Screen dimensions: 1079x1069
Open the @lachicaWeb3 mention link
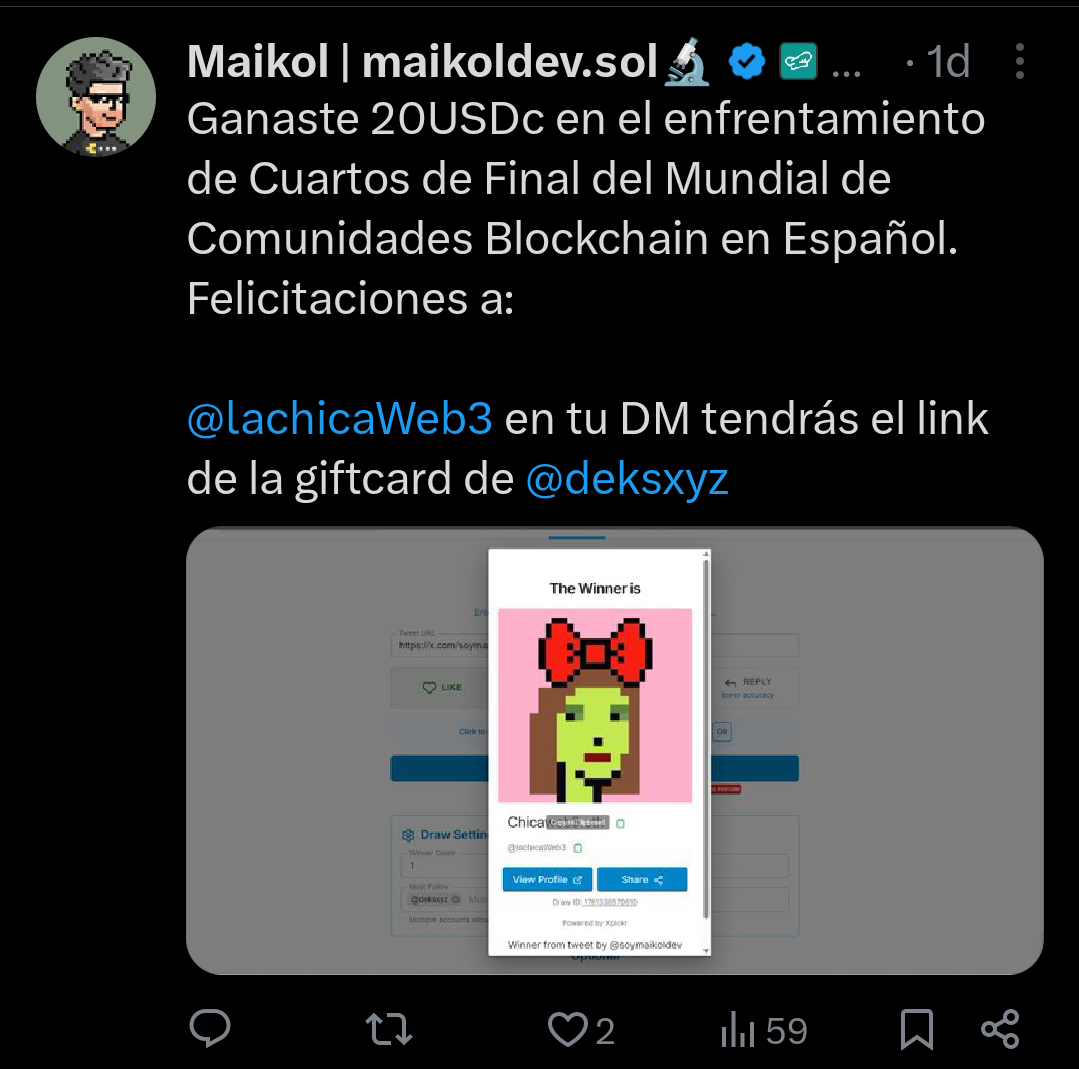pyautogui.click(x=339, y=419)
